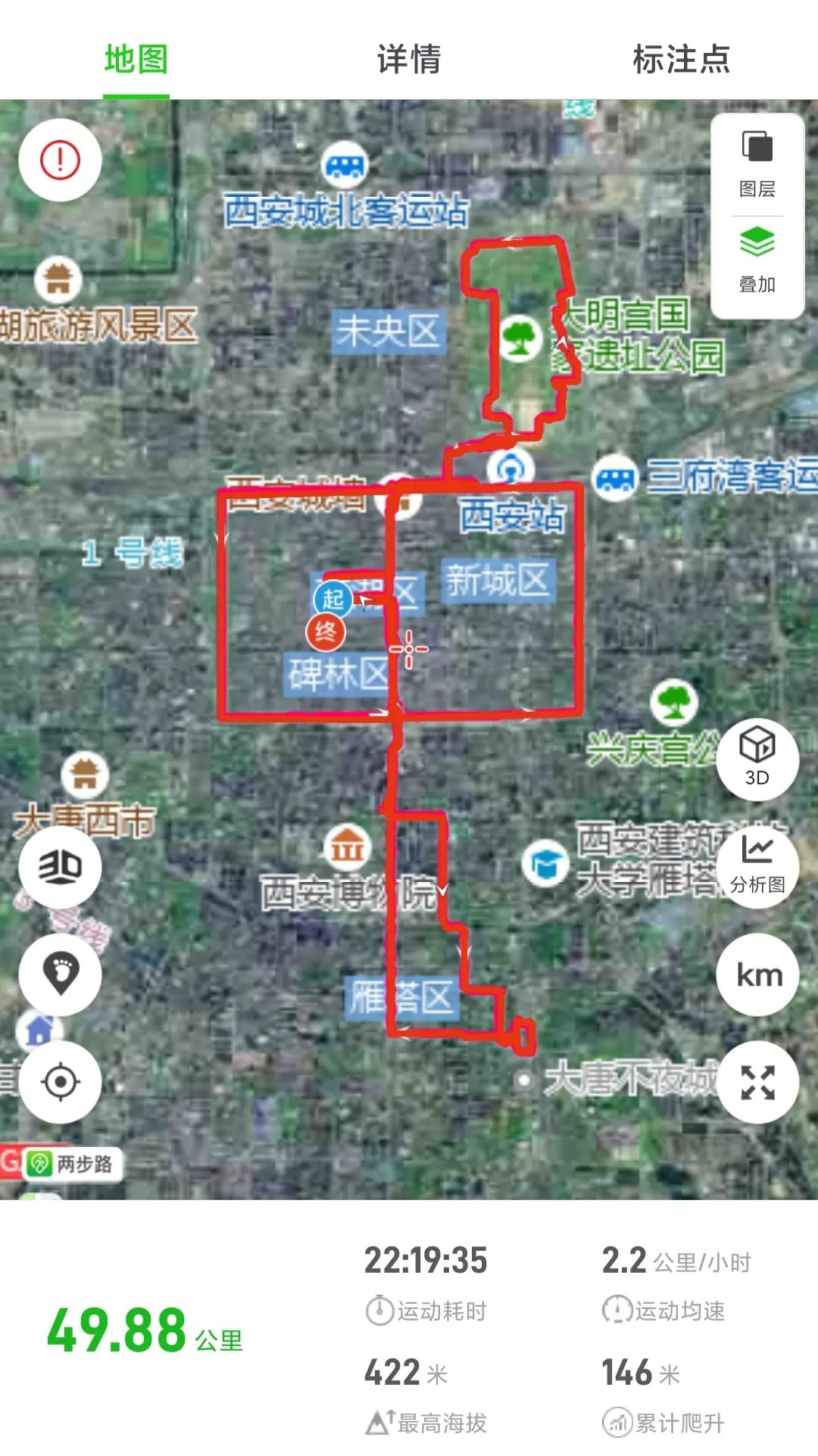Switch to the 地图 tab

[x=136, y=60]
